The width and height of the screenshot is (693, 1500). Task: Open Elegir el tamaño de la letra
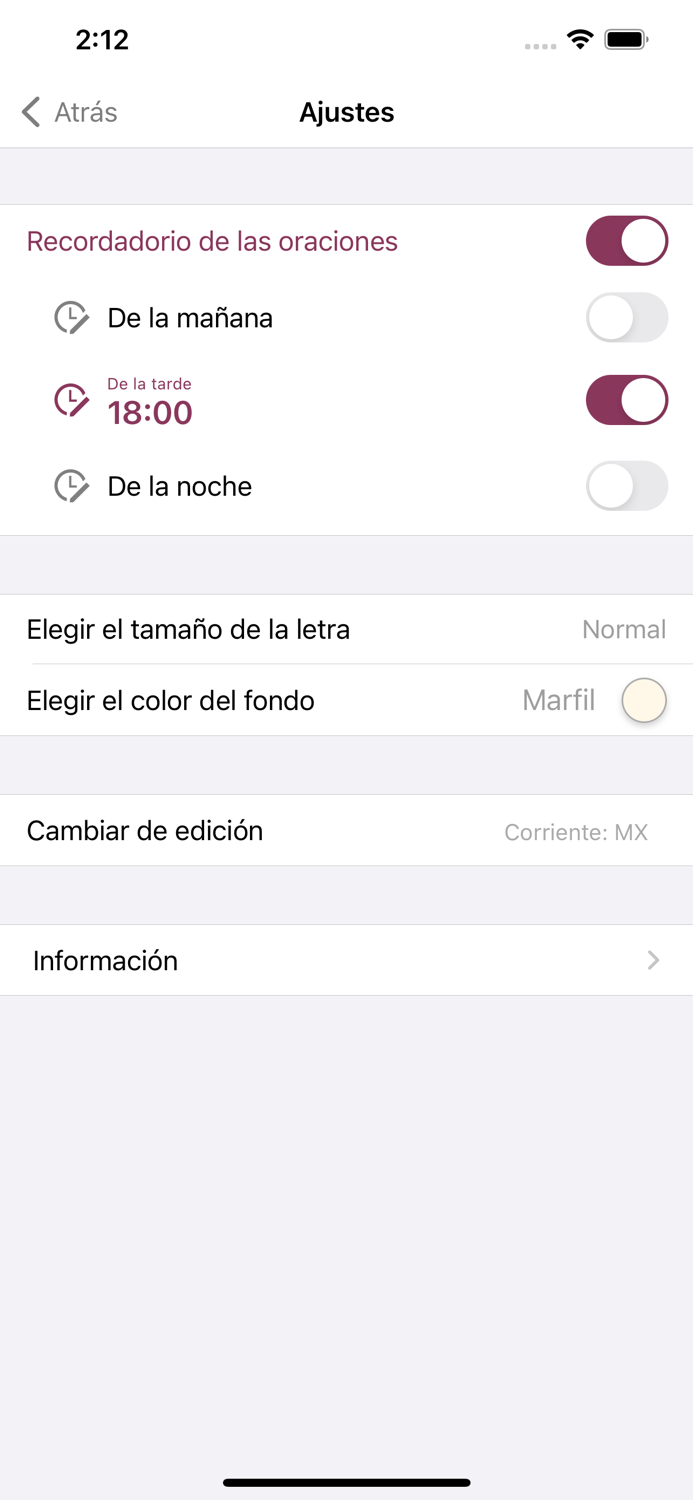click(346, 630)
